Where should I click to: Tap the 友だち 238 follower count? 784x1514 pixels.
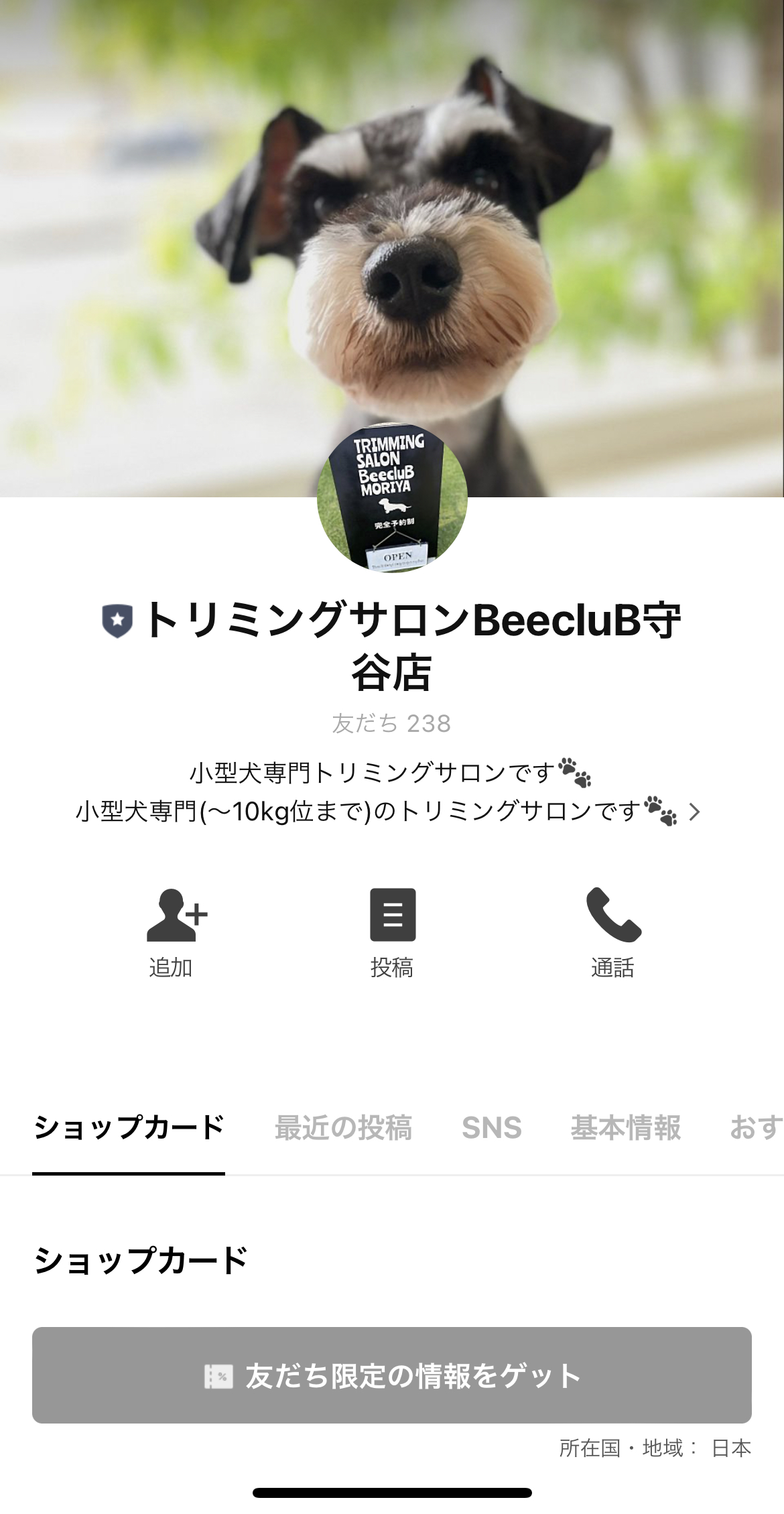click(392, 722)
